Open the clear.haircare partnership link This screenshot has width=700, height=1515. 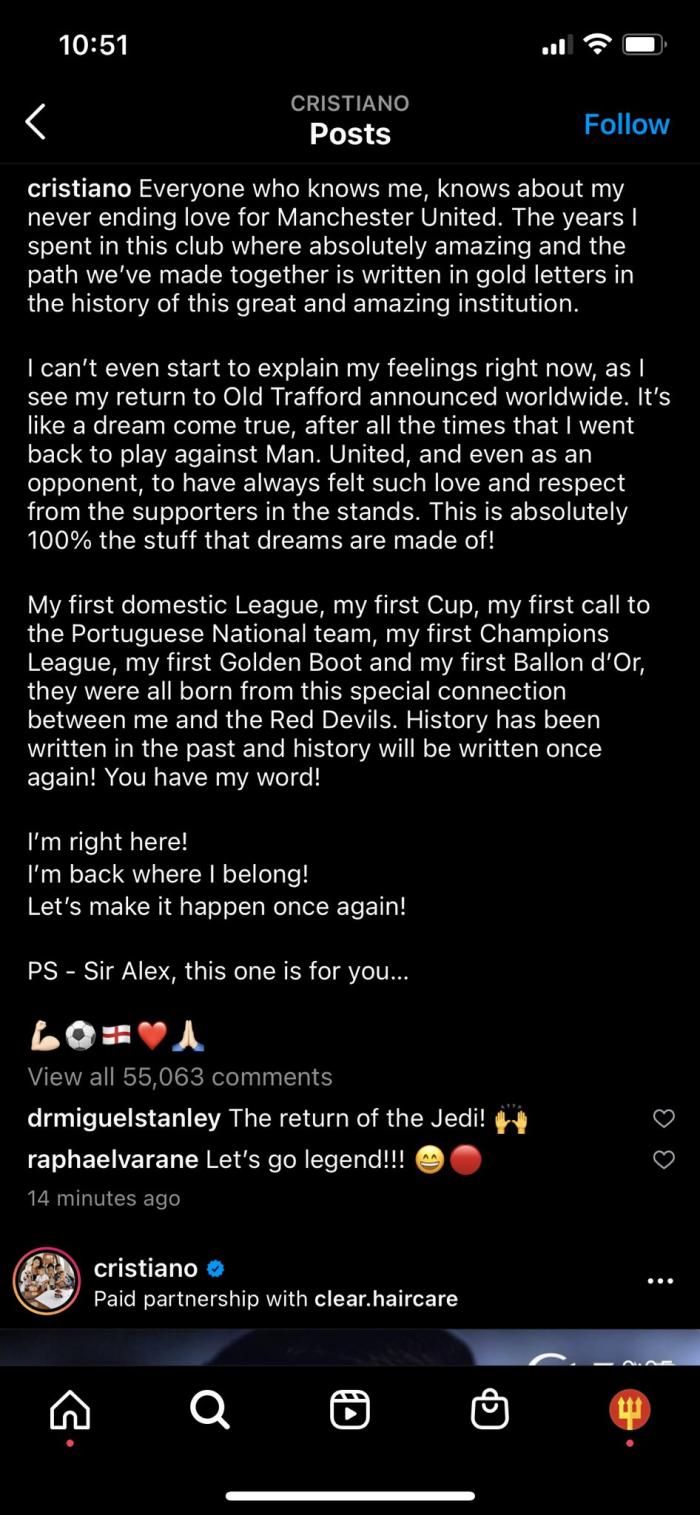(386, 1299)
